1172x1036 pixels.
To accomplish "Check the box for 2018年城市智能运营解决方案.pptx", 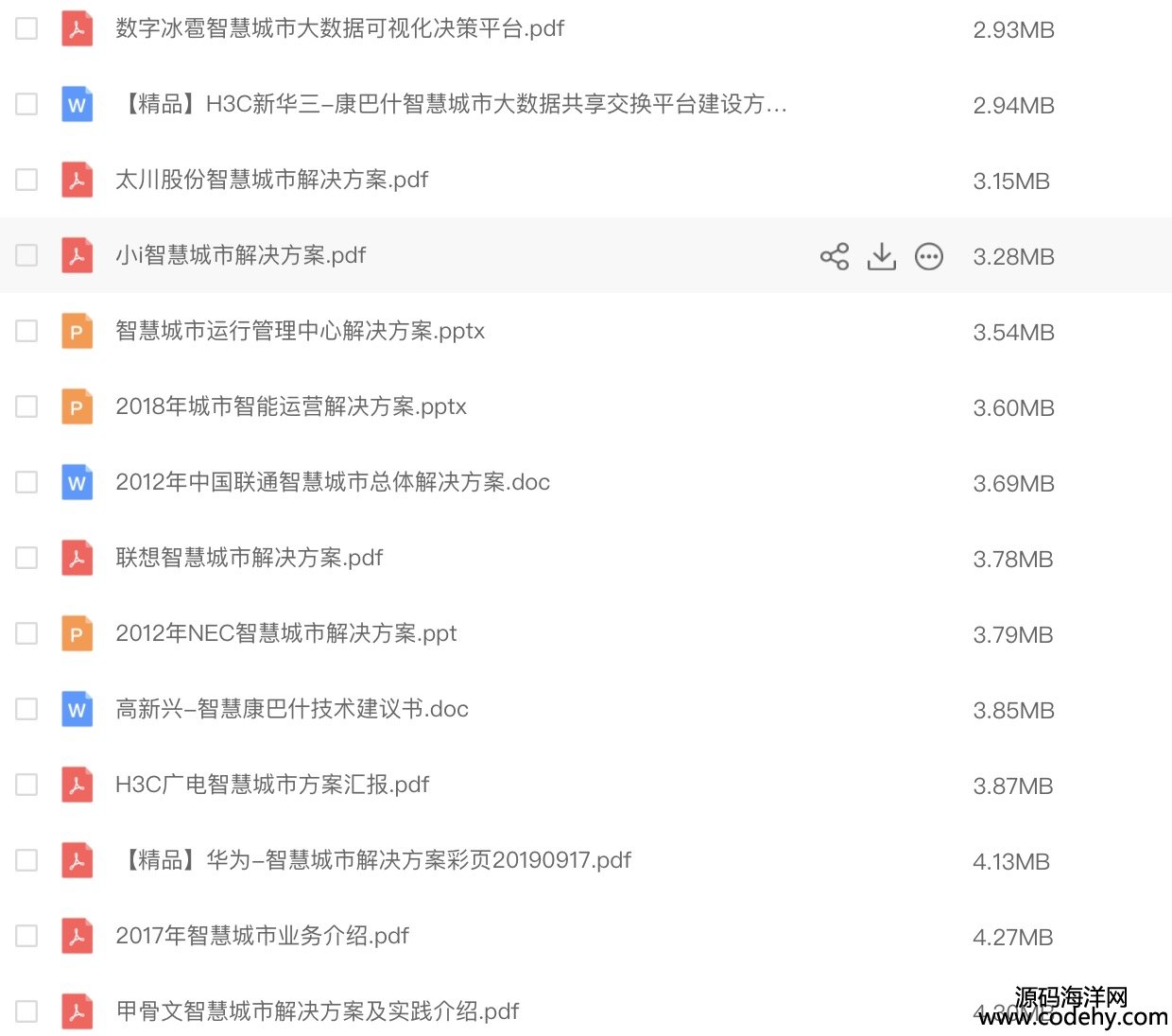I will 26,406.
